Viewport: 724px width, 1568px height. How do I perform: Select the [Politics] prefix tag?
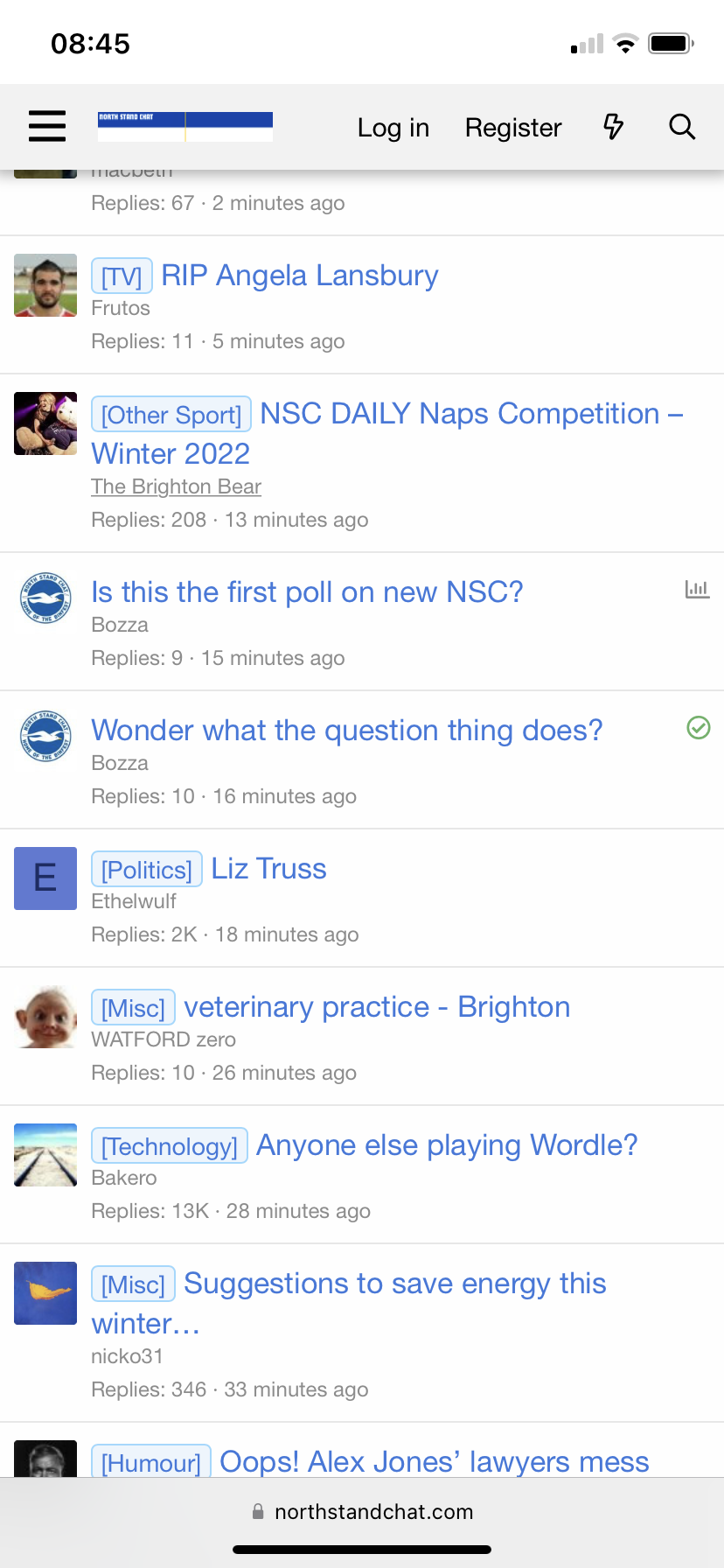(x=147, y=870)
